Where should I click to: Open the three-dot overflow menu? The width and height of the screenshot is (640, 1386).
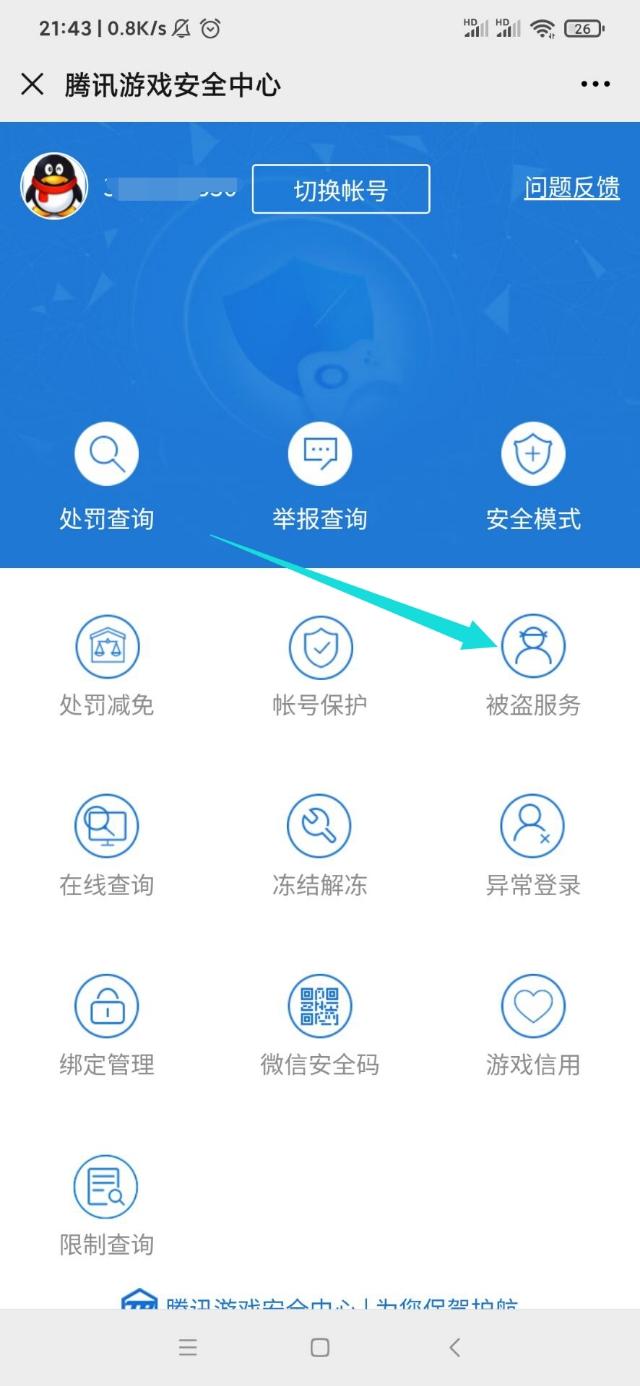(x=595, y=84)
